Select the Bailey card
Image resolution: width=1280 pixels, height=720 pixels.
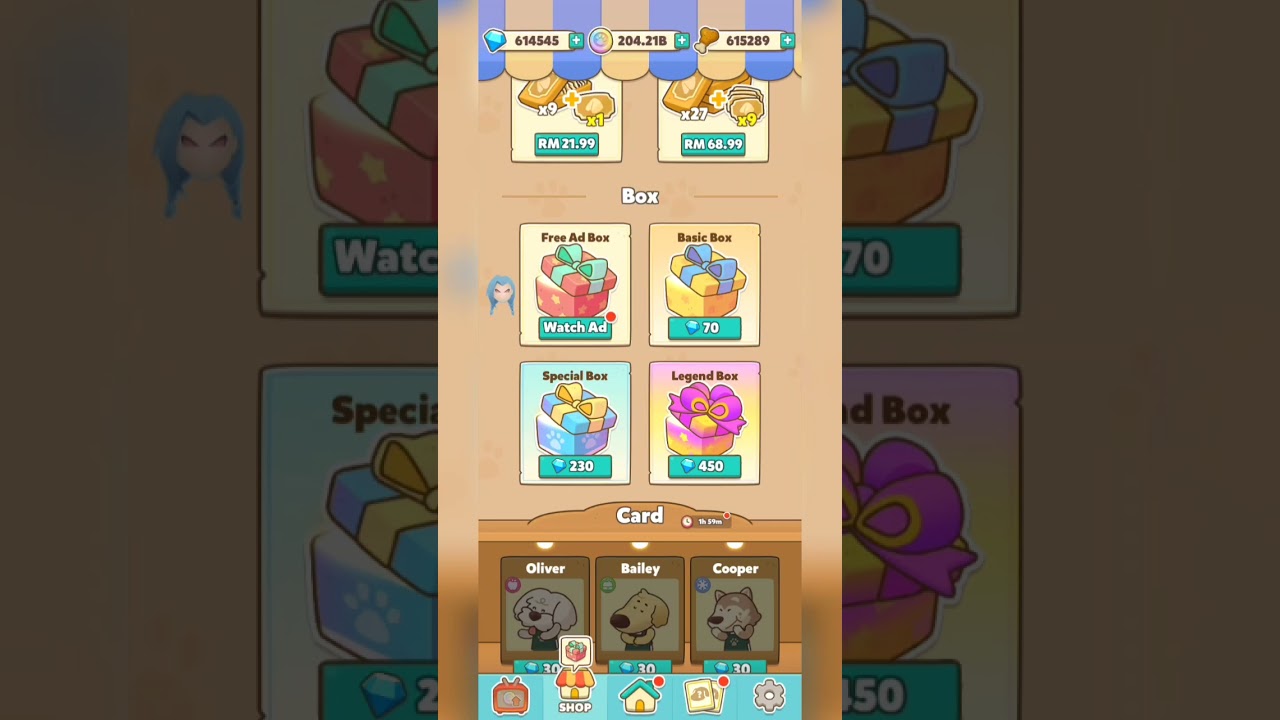[640, 610]
